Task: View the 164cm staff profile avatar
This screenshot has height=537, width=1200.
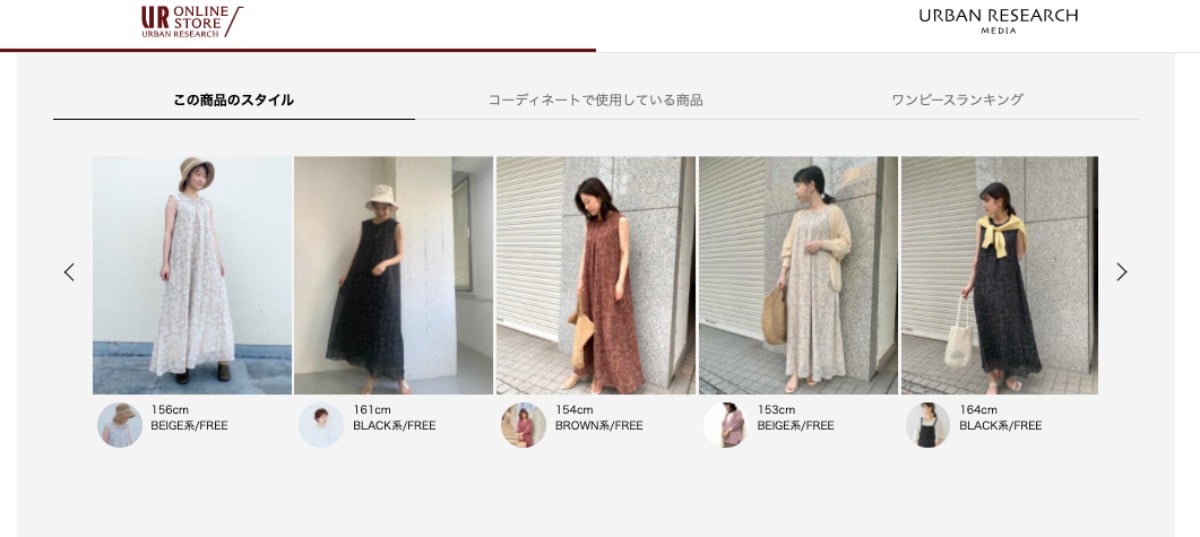Action: click(x=928, y=425)
